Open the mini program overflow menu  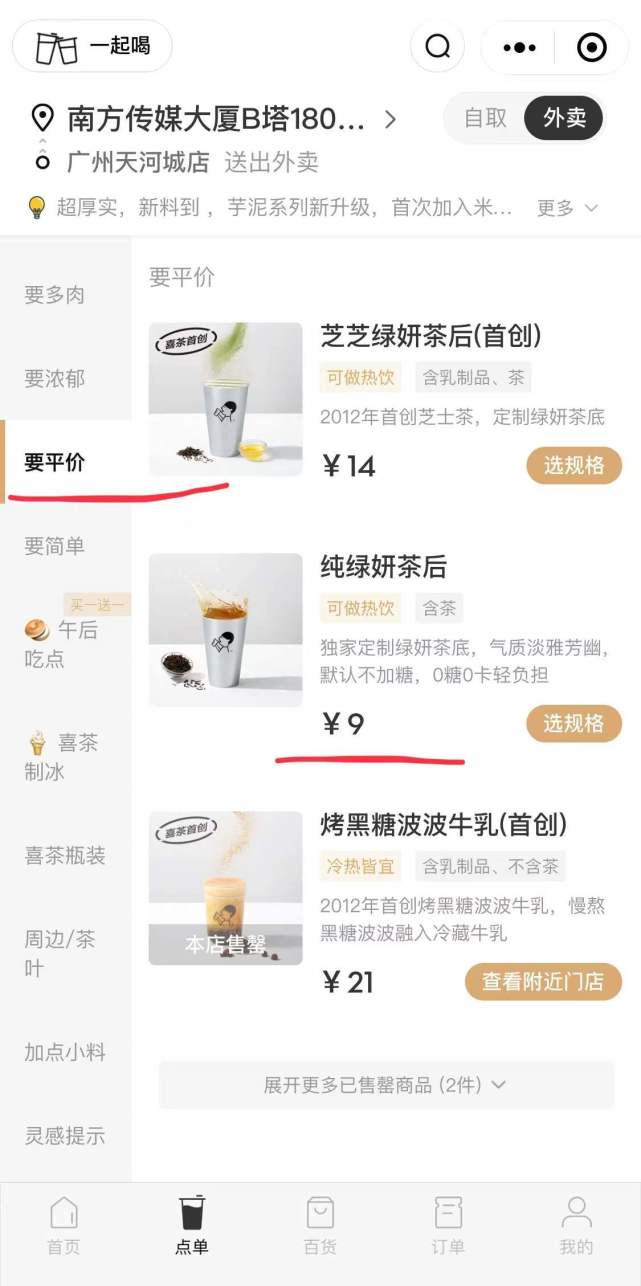coord(519,47)
